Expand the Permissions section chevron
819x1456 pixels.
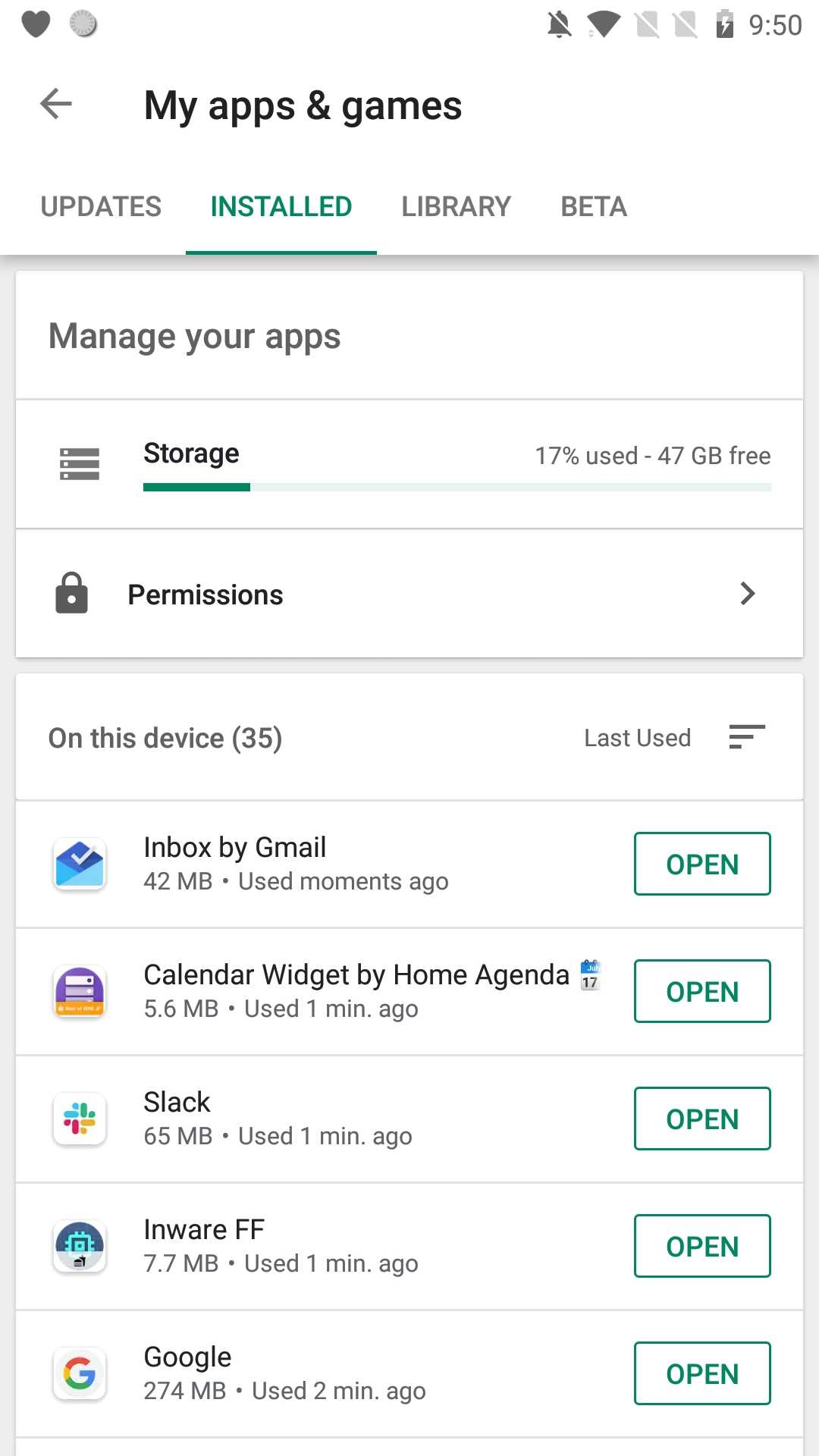pyautogui.click(x=748, y=594)
